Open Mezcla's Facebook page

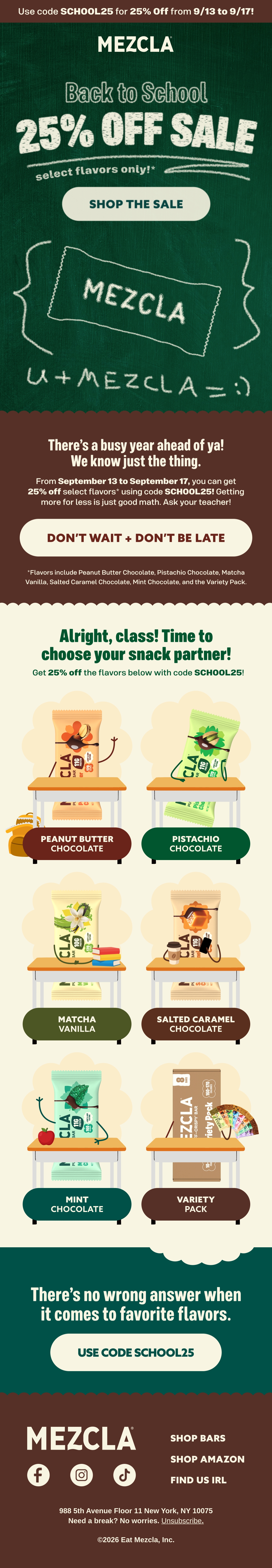[x=39, y=1474]
